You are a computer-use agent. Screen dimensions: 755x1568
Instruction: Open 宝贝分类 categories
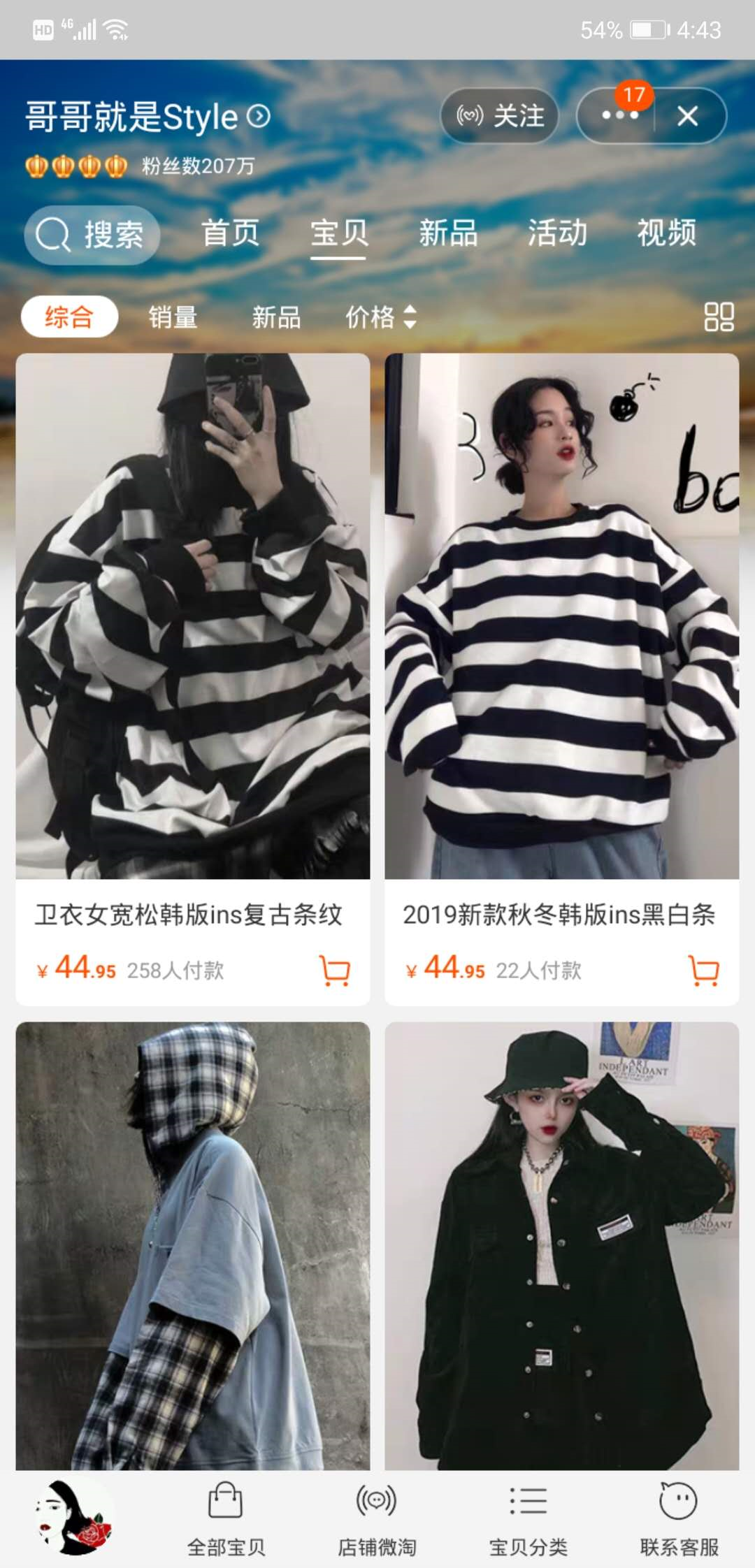528,1518
